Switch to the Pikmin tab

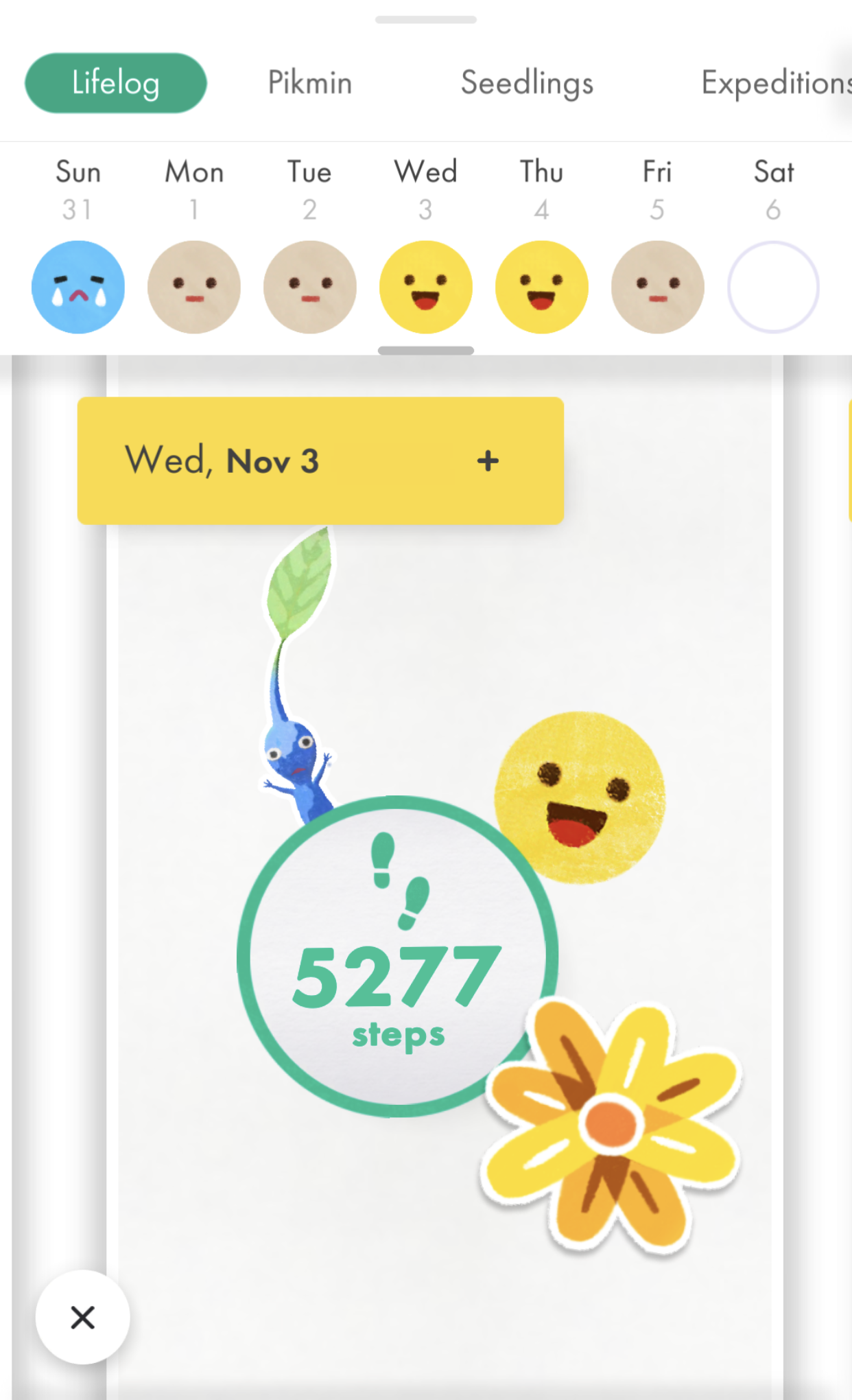point(309,83)
